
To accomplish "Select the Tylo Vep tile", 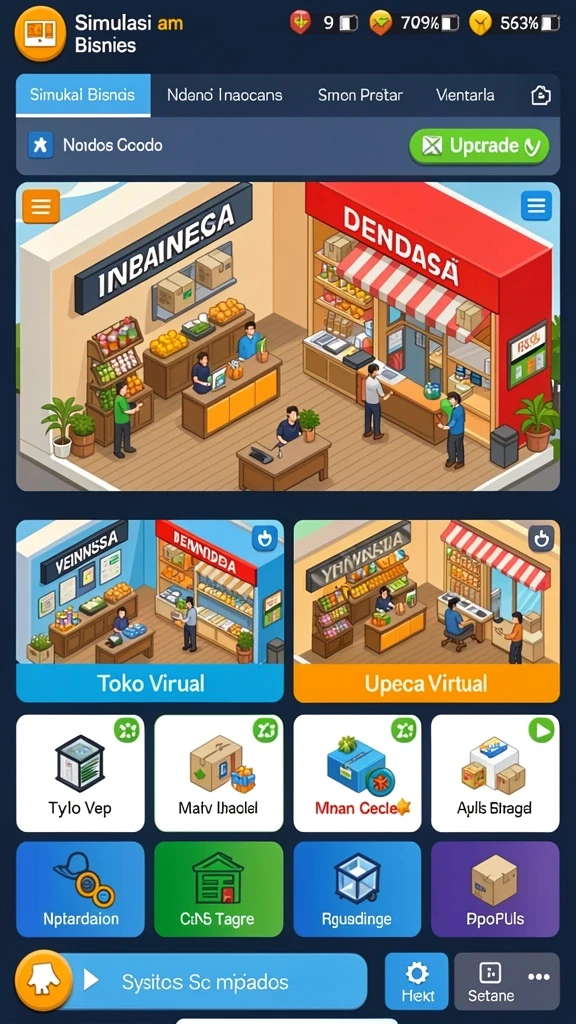I will tap(80, 773).
